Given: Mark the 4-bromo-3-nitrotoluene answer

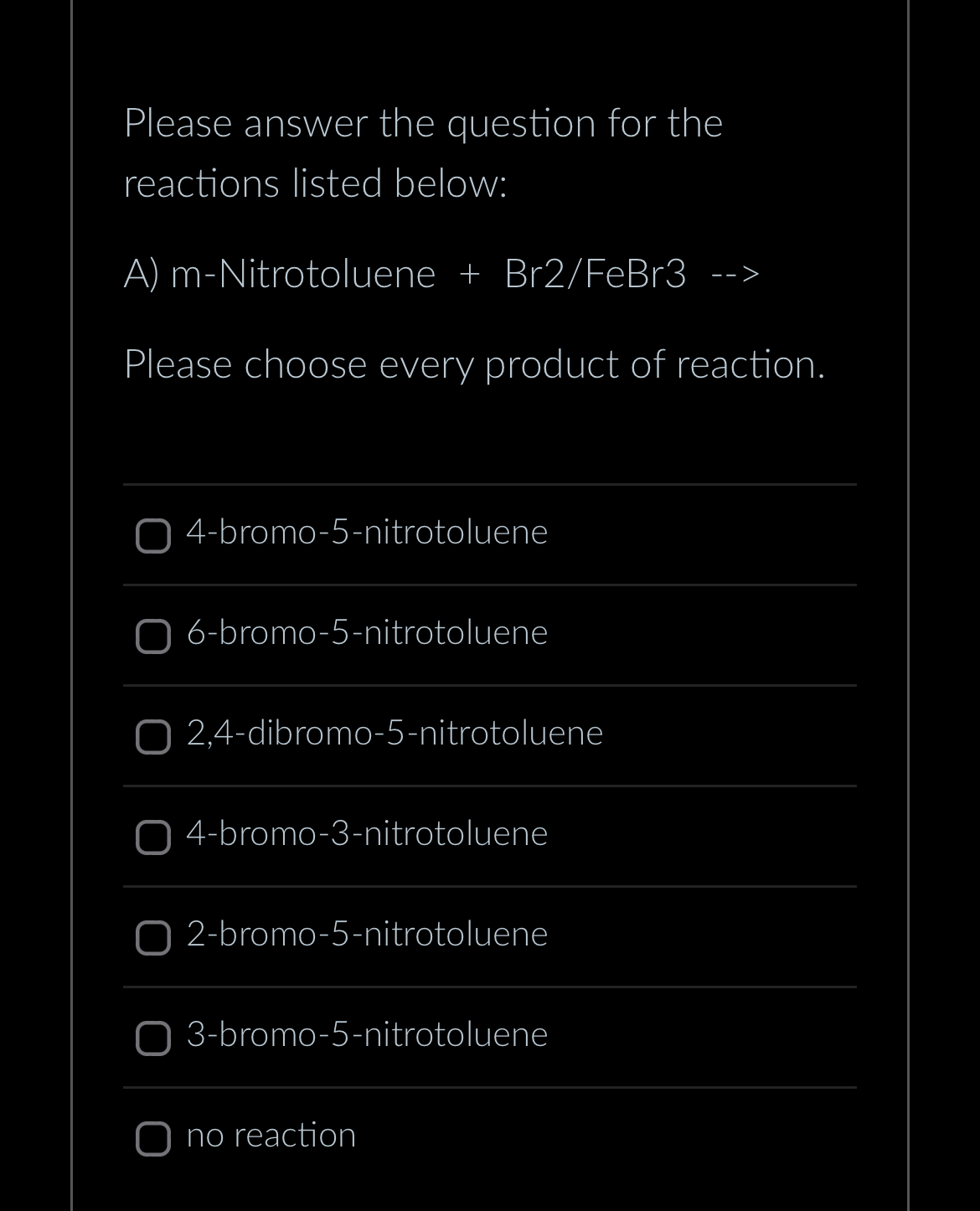Looking at the screenshot, I should point(153,837).
